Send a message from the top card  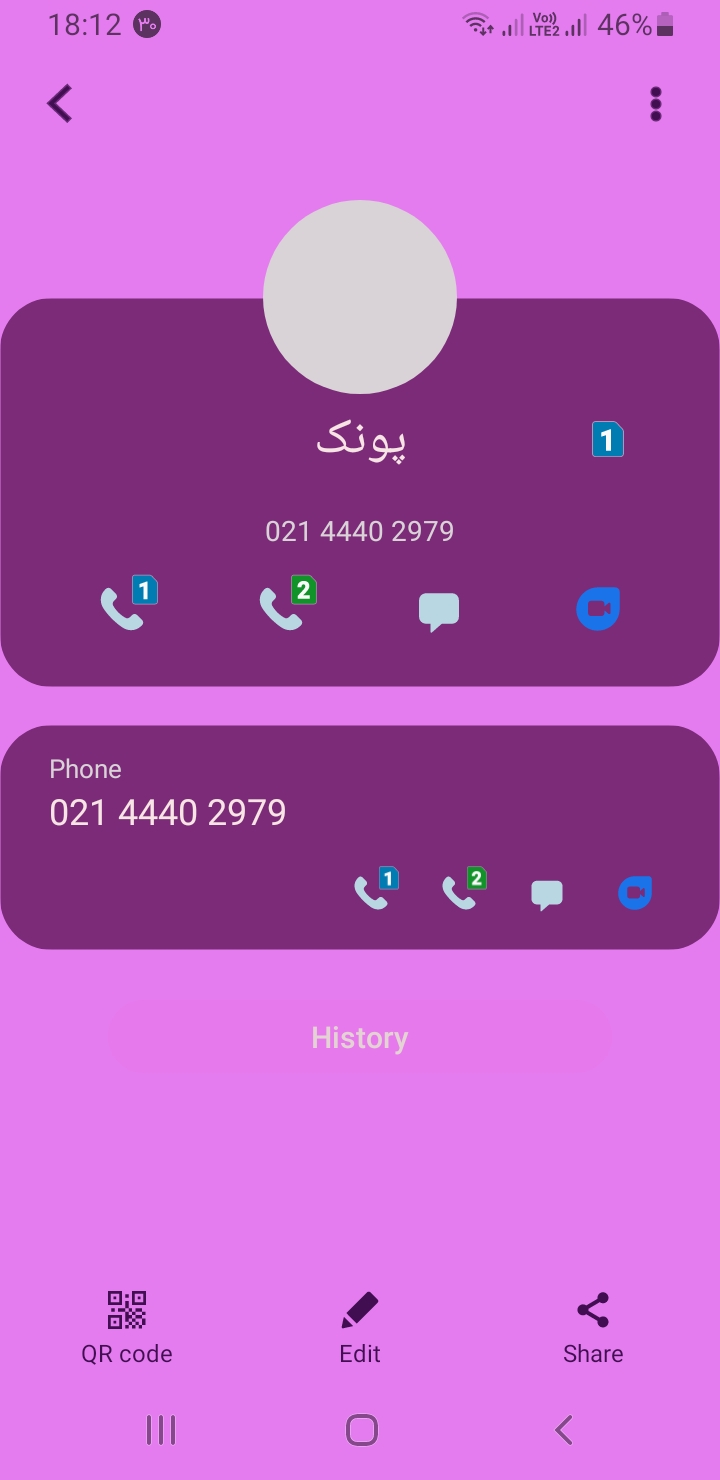click(439, 611)
